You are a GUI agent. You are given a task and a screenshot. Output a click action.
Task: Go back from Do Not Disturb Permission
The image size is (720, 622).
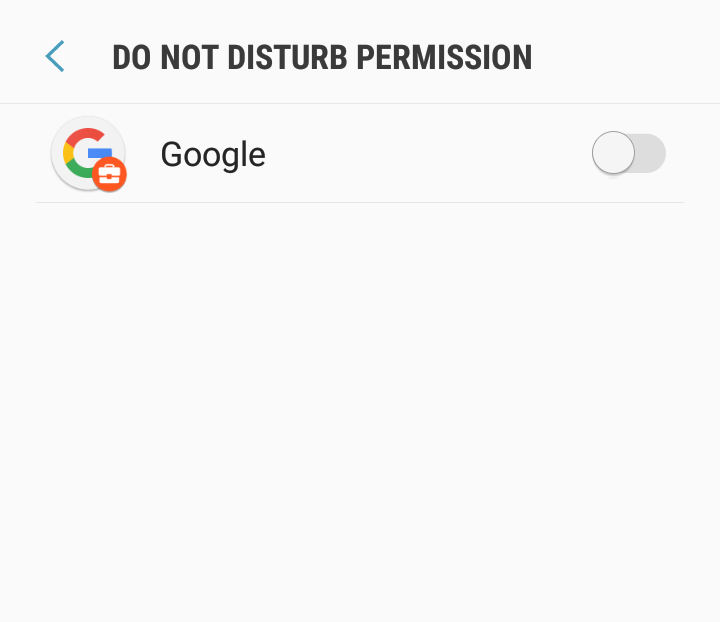pyautogui.click(x=55, y=57)
